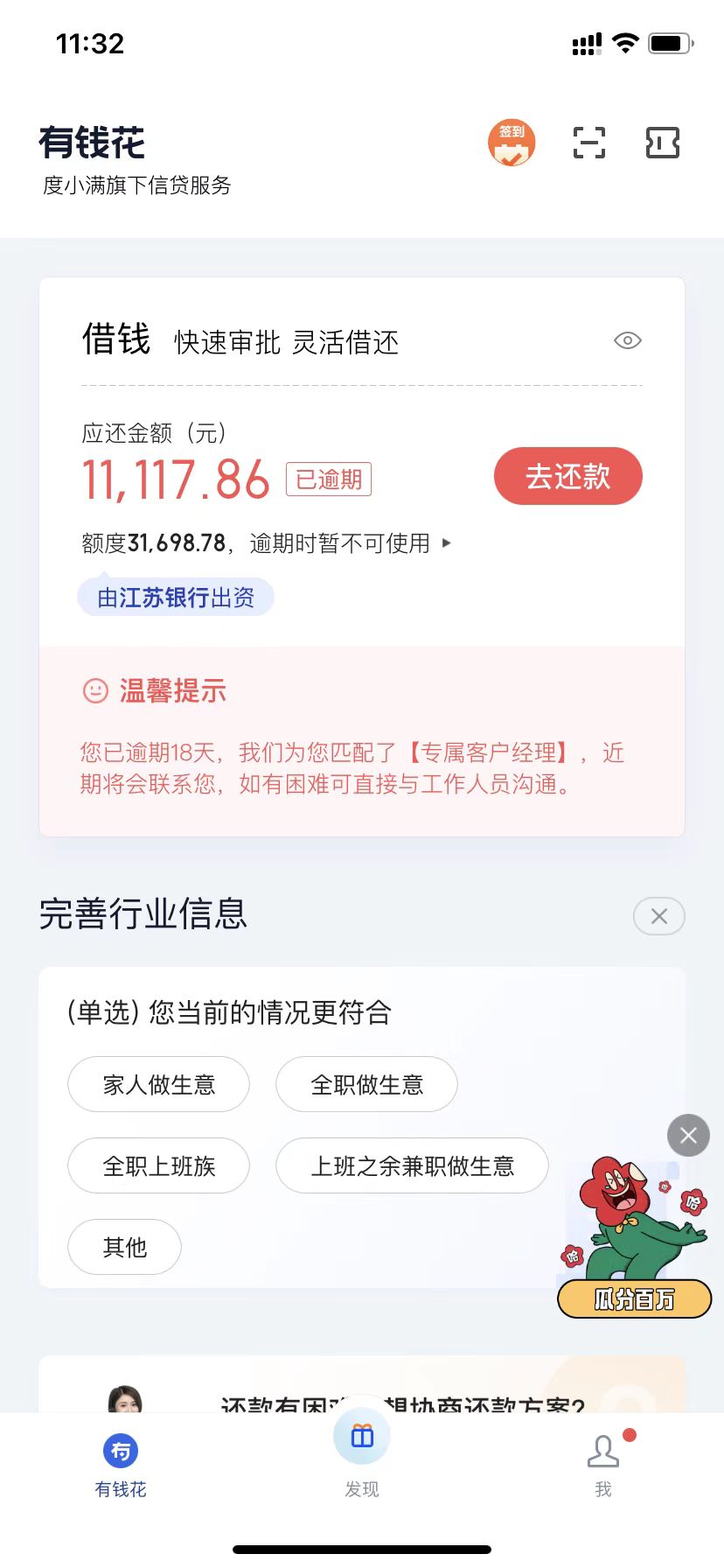The height and width of the screenshot is (1568, 724).
Task: Open the 逾期时暂不可使用 credit limit details
Action: tap(350, 543)
